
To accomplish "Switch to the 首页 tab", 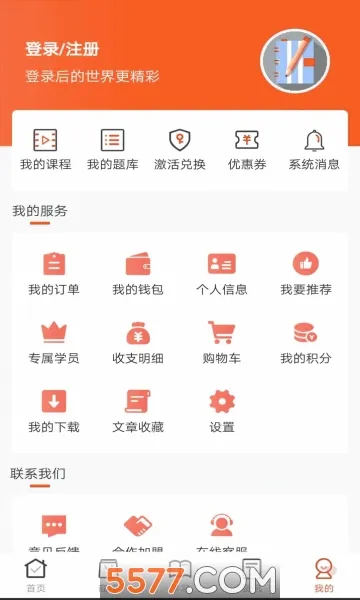I will tap(36, 575).
